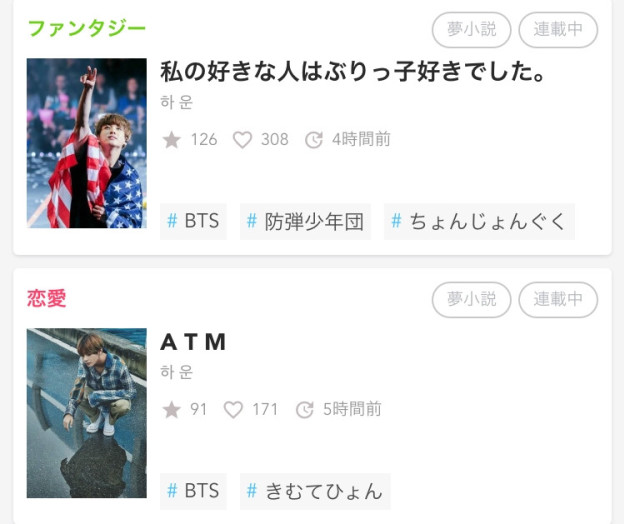Open the ちょんじょんぐく hashtag

click(479, 221)
